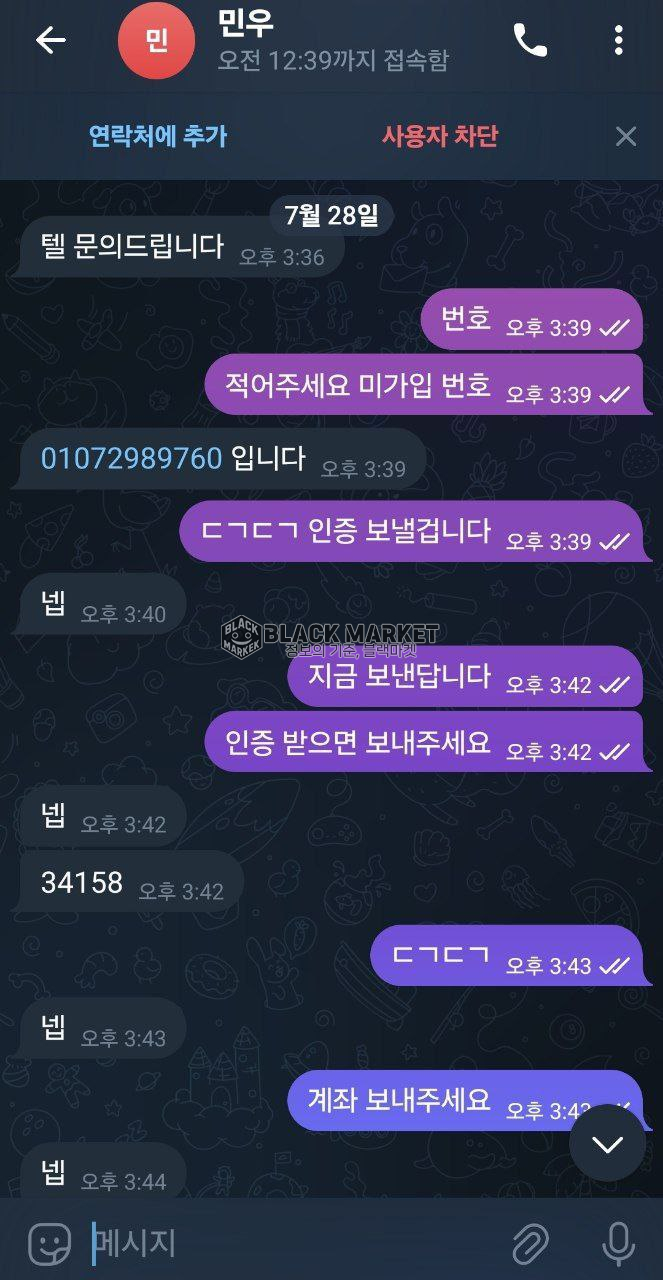Add 민우 to contacts via 연락처에 추가
The height and width of the screenshot is (1280, 663).
(158, 136)
